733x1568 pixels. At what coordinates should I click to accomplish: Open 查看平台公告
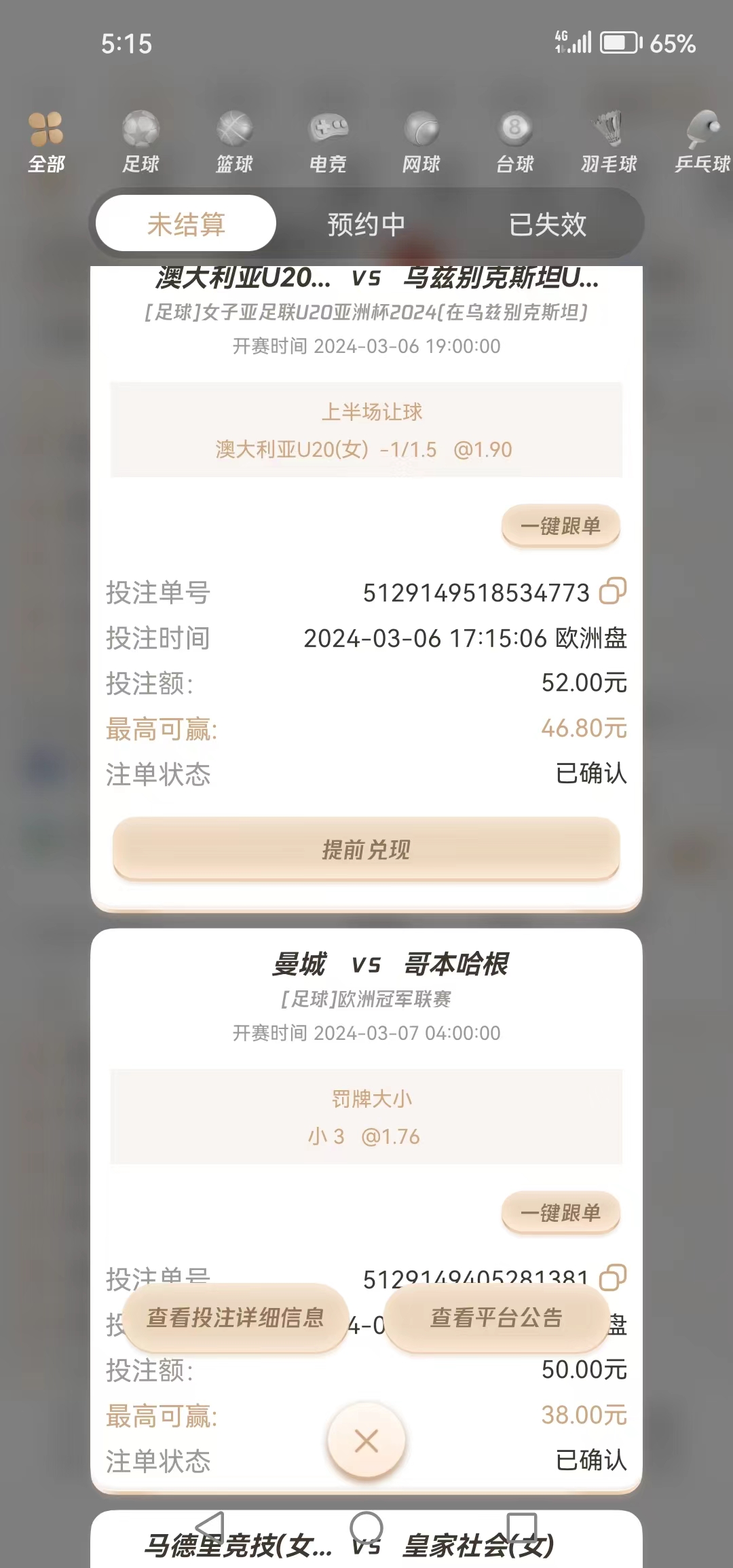pyautogui.click(x=496, y=1318)
